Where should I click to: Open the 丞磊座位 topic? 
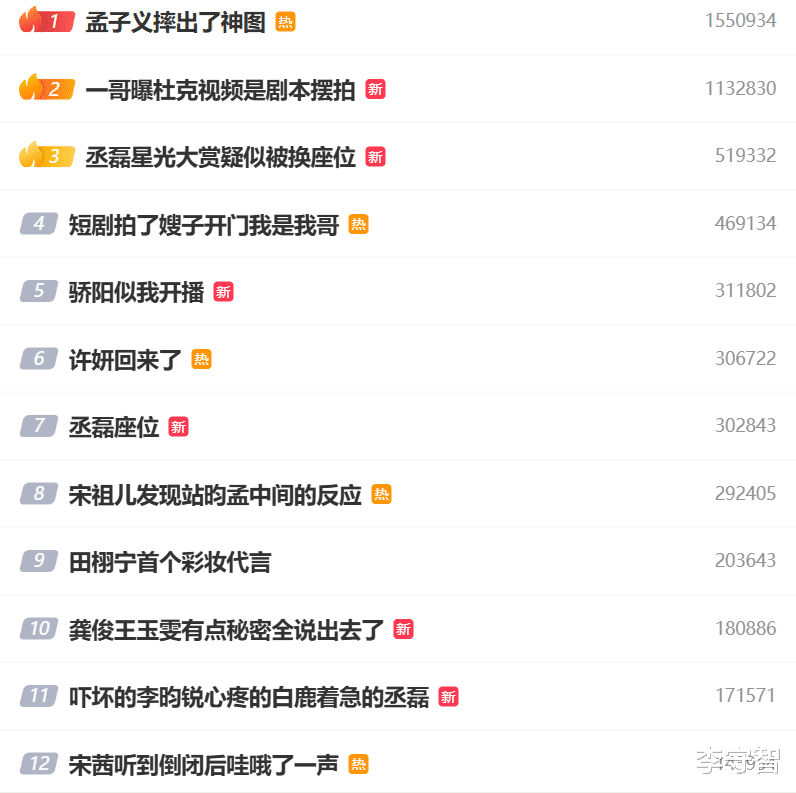point(114,427)
